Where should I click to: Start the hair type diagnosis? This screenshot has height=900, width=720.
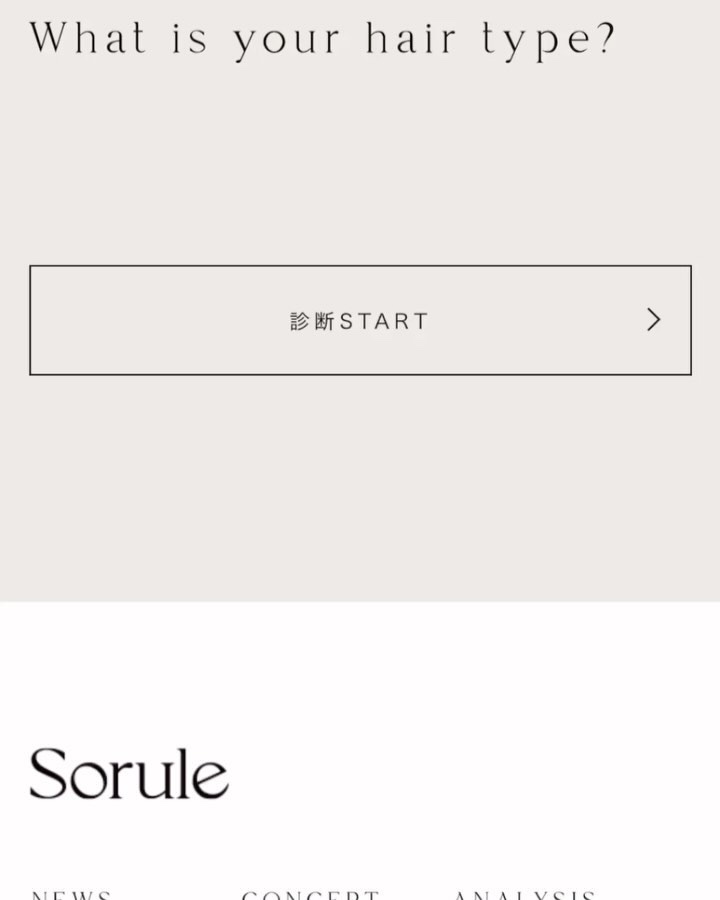pyautogui.click(x=360, y=320)
